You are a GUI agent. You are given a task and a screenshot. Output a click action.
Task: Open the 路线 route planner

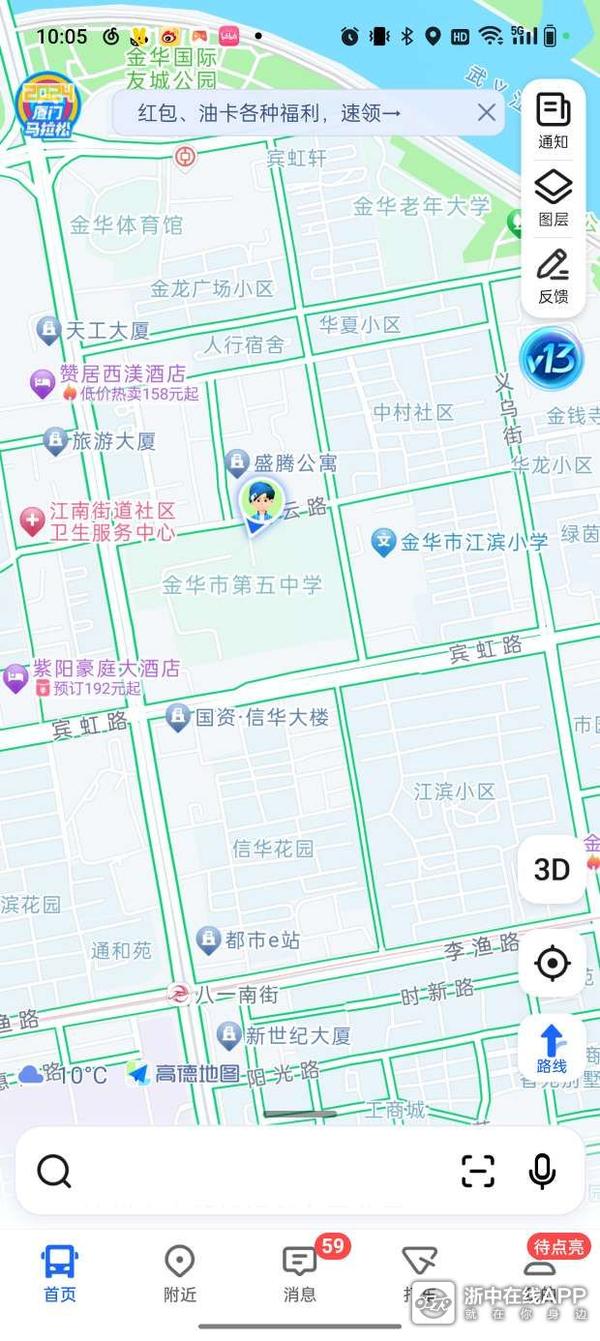[x=552, y=1047]
